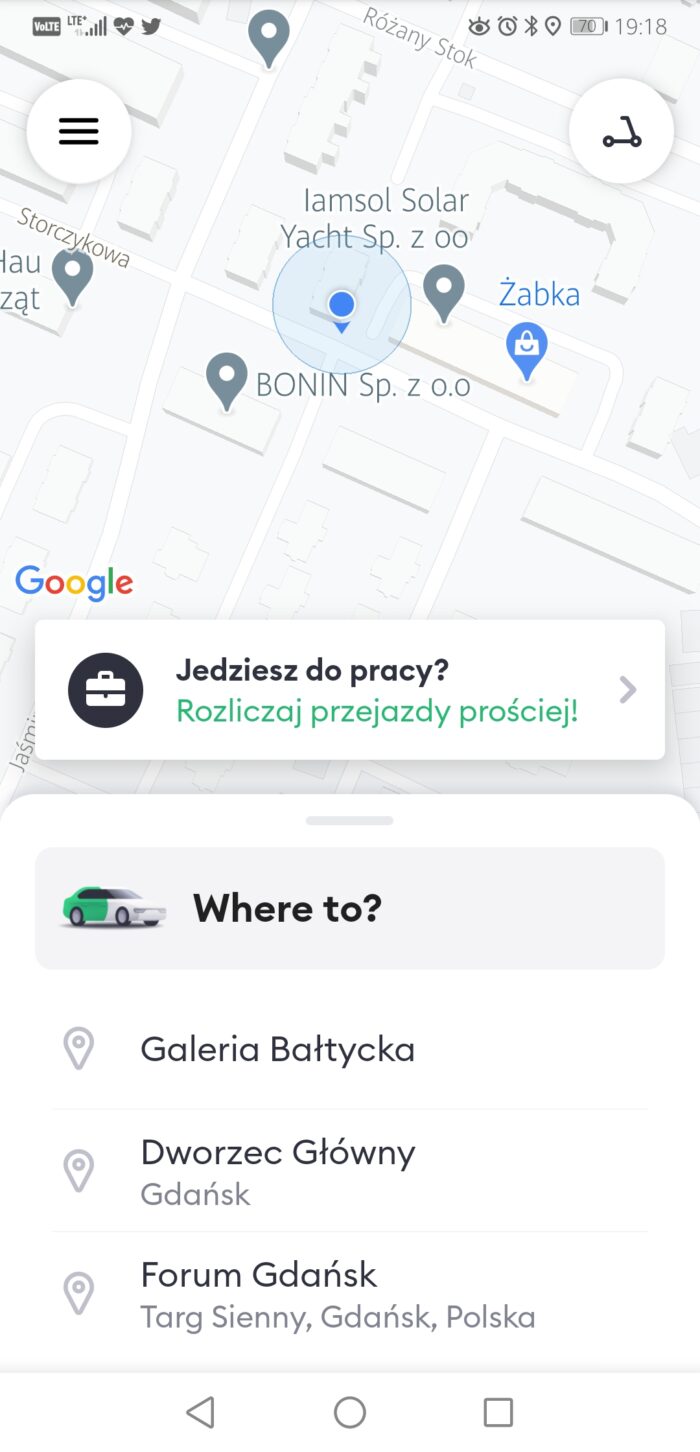Tap the Żabka shop marker on map
The width and height of the screenshot is (700, 1452).
pyautogui.click(x=526, y=346)
